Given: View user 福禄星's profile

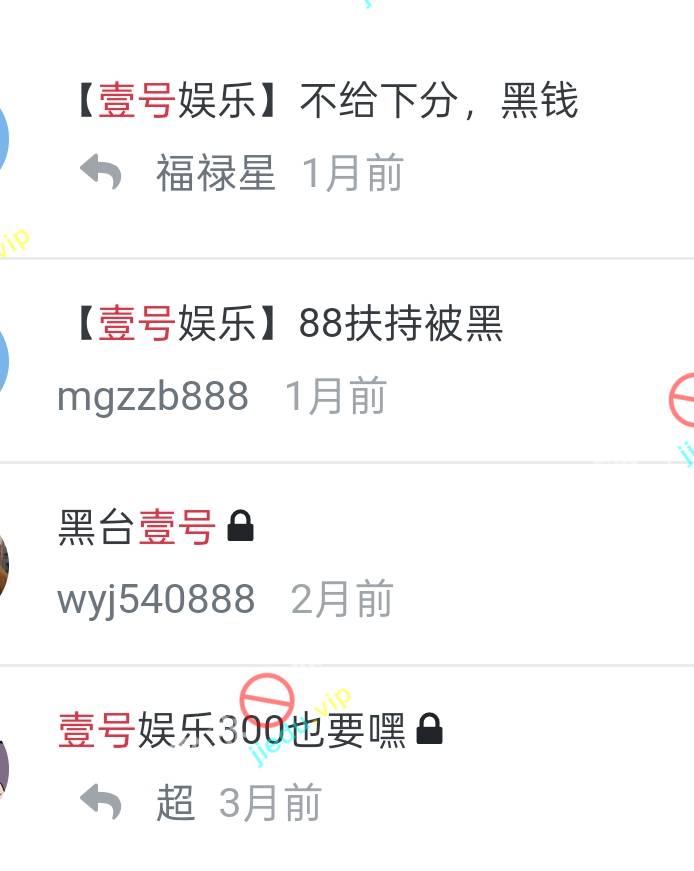Looking at the screenshot, I should [x=215, y=174].
